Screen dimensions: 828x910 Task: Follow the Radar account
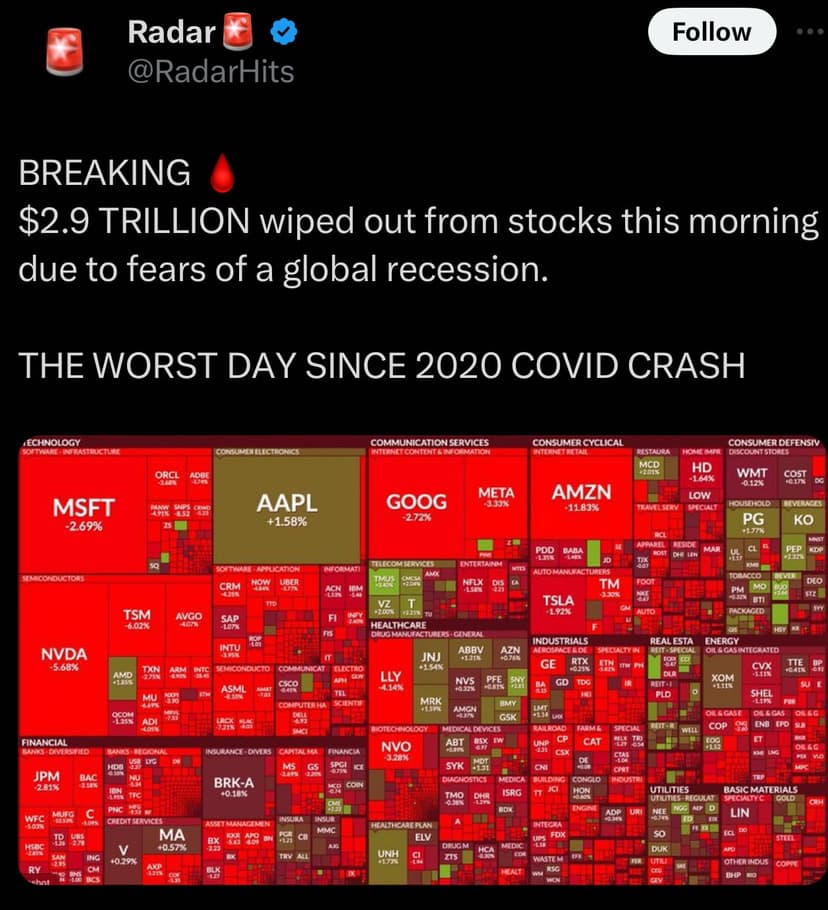pos(712,32)
